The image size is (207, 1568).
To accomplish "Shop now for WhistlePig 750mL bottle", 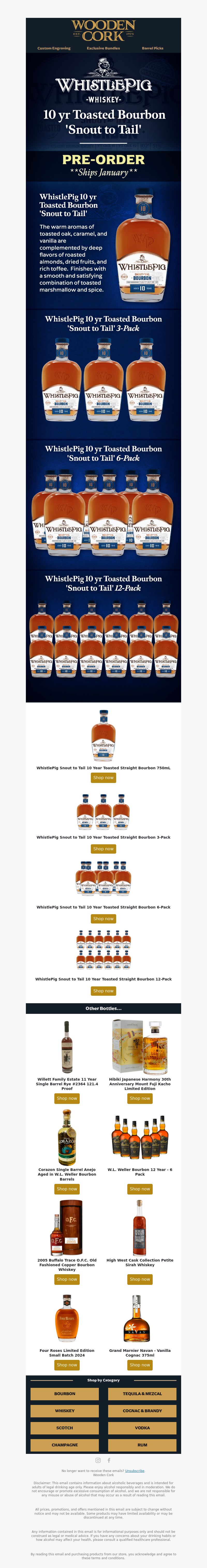I will [x=103, y=777].
